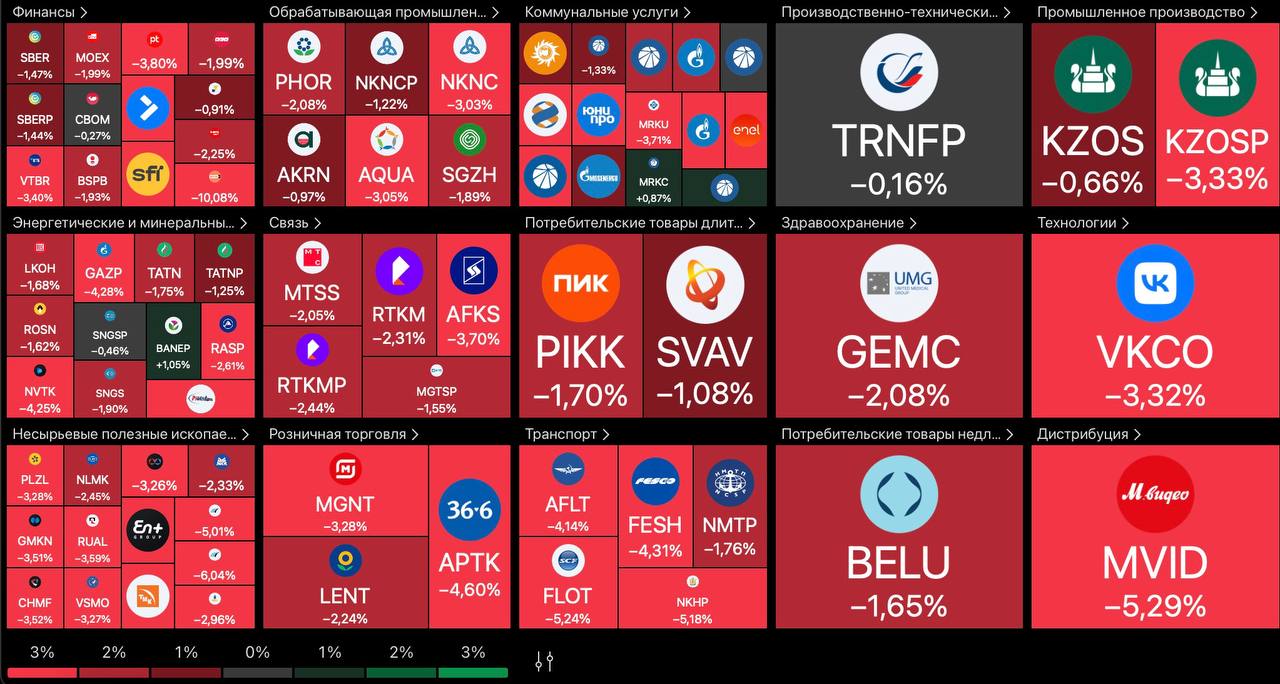Open the BELU tile

click(899, 537)
